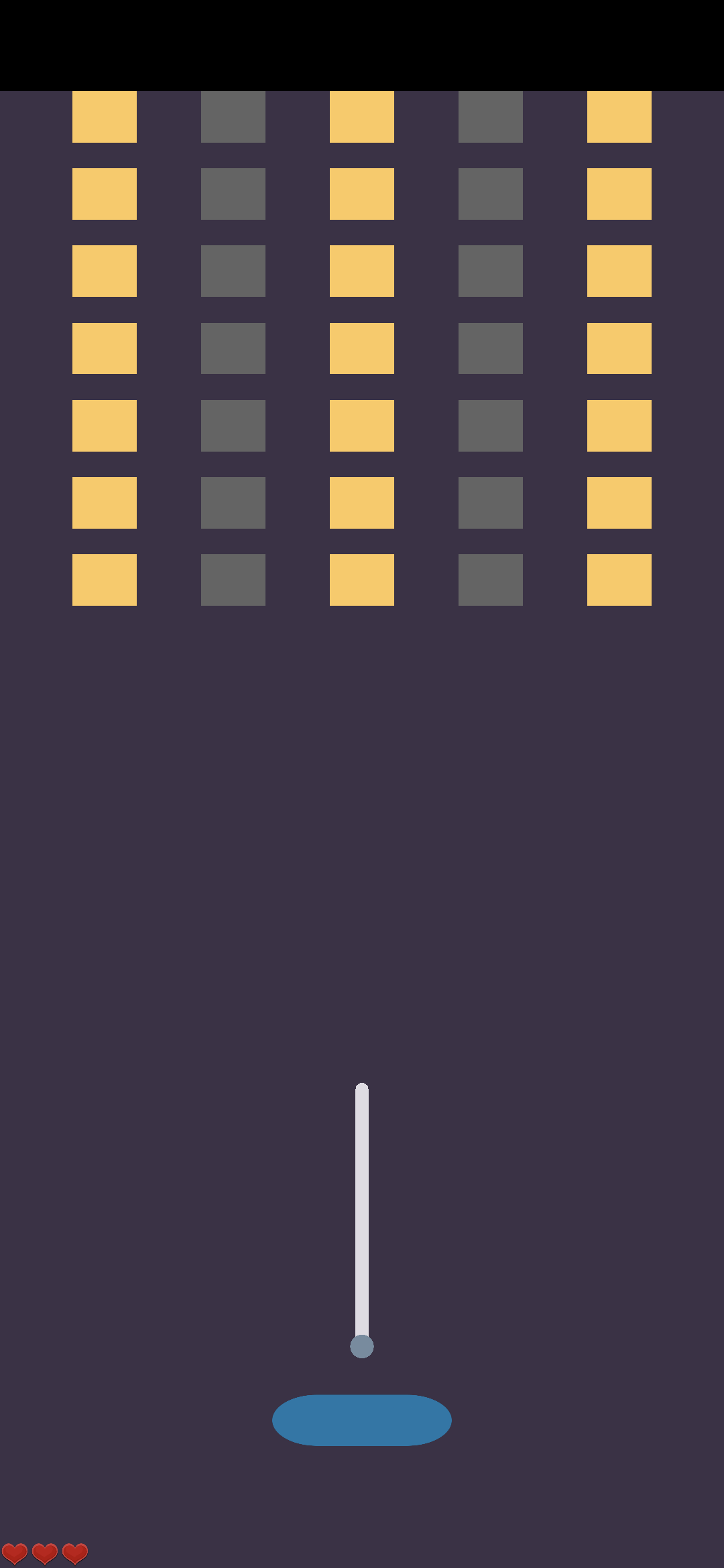Tap the ball to launch it

tap(362, 1346)
